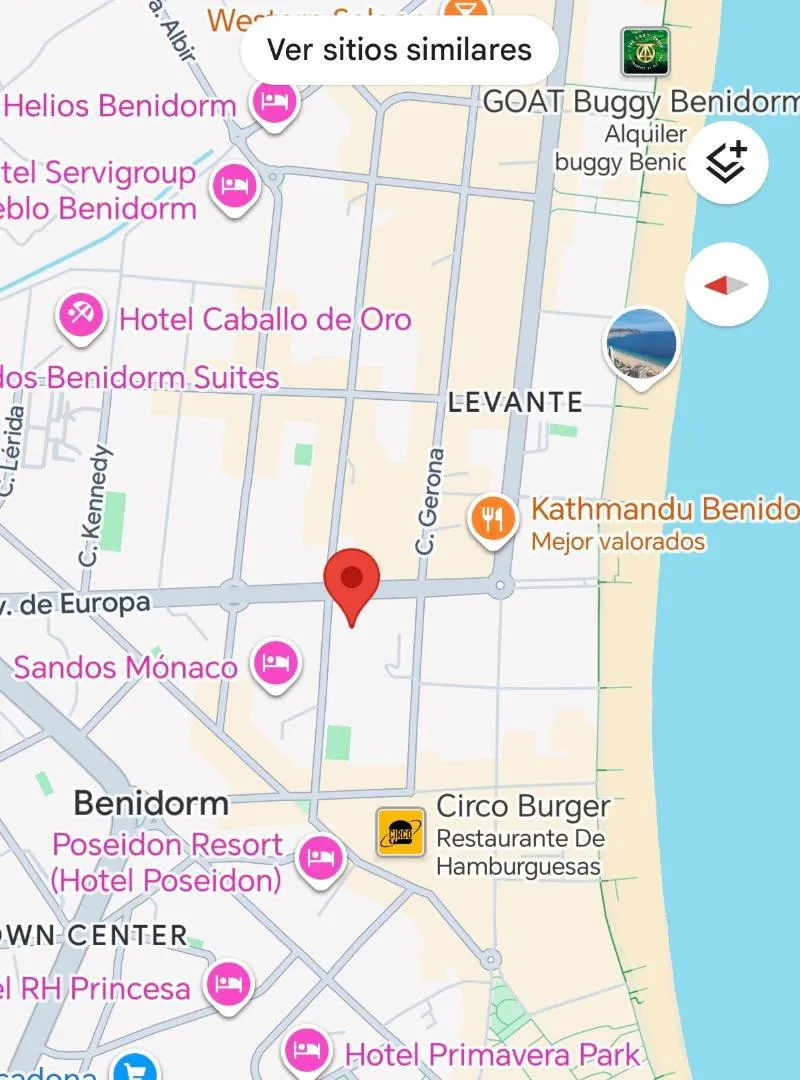Select Helios Benidorm hotel pin
Image resolution: width=800 pixels, height=1080 pixels.
pos(274,101)
